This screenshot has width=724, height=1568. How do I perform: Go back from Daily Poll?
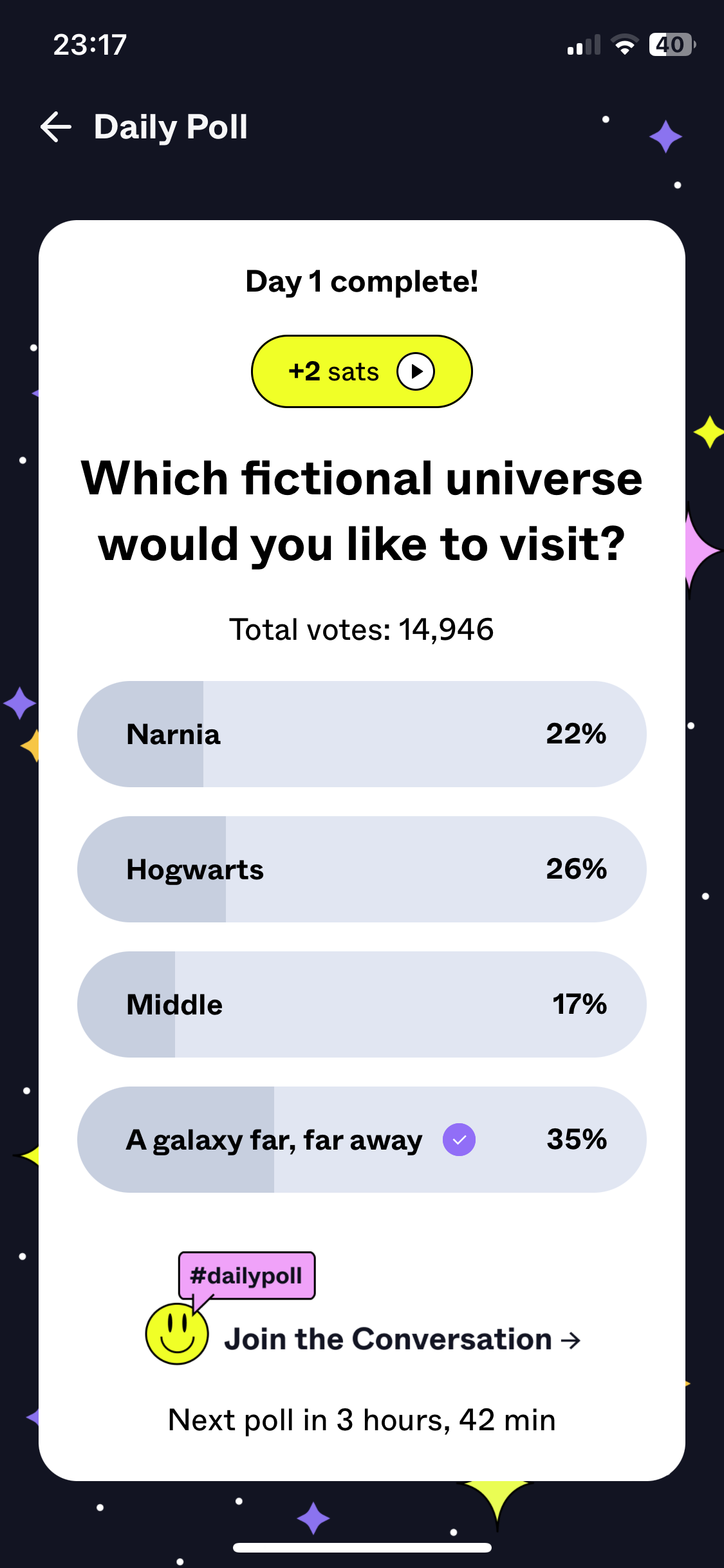coord(56,127)
